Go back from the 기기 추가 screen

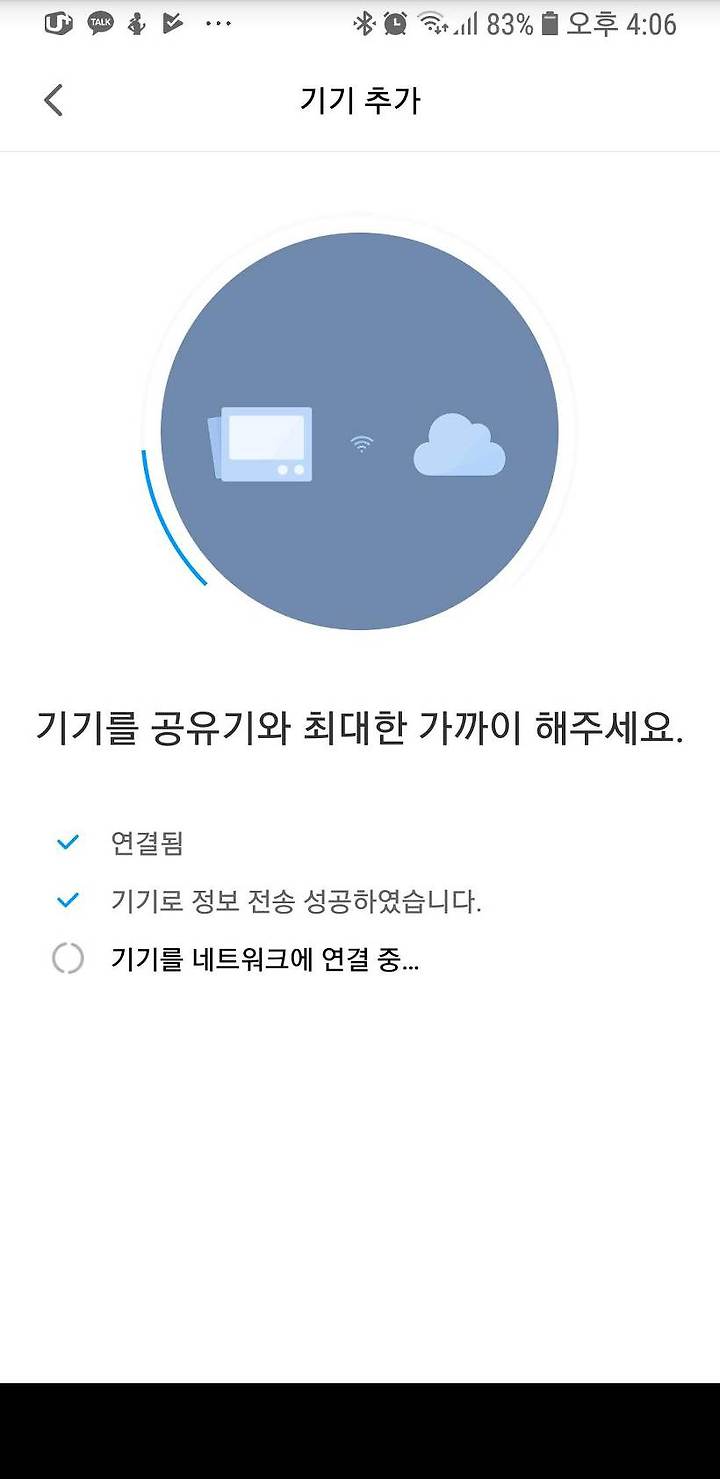(x=54, y=100)
